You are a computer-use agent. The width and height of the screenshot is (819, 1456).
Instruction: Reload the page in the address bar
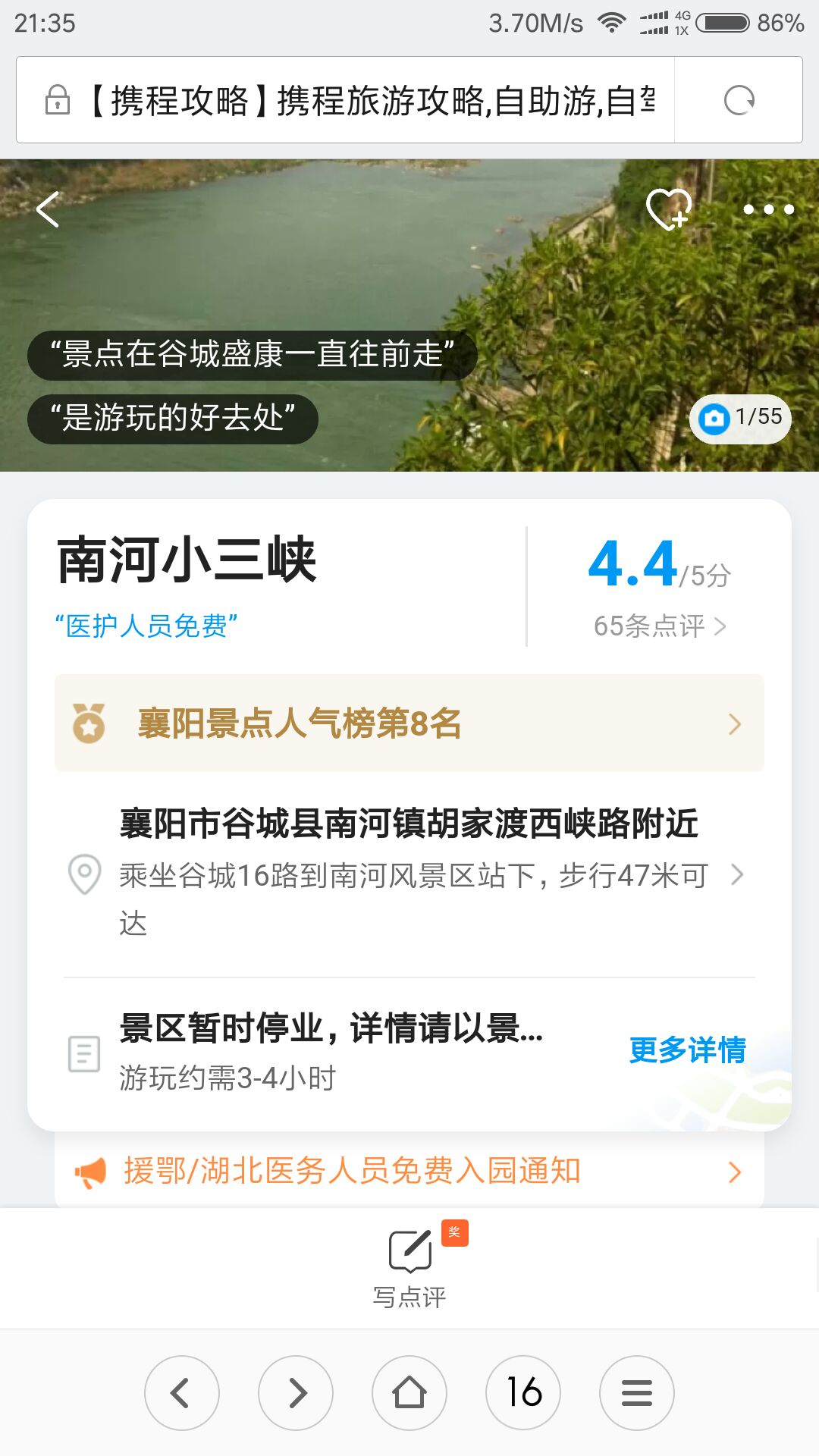[x=739, y=100]
